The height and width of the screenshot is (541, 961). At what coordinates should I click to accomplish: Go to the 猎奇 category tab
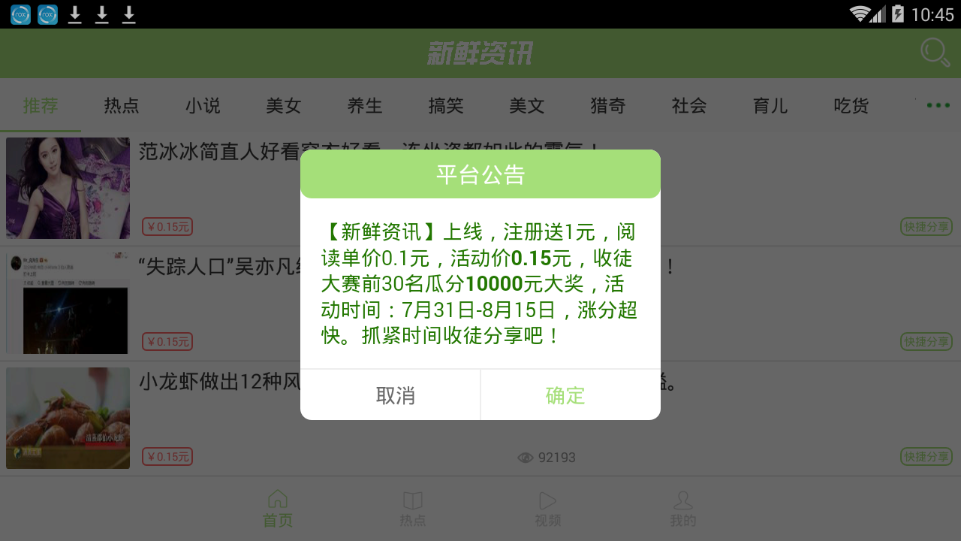pos(608,106)
